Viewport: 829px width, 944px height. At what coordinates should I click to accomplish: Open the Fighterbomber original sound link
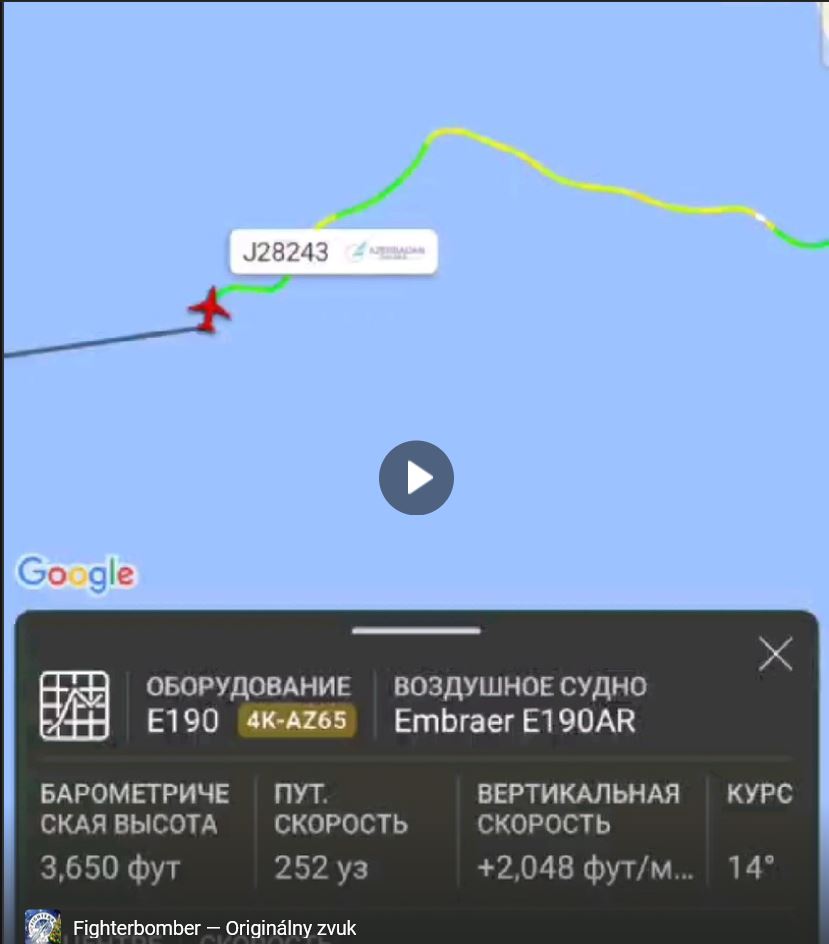214,927
